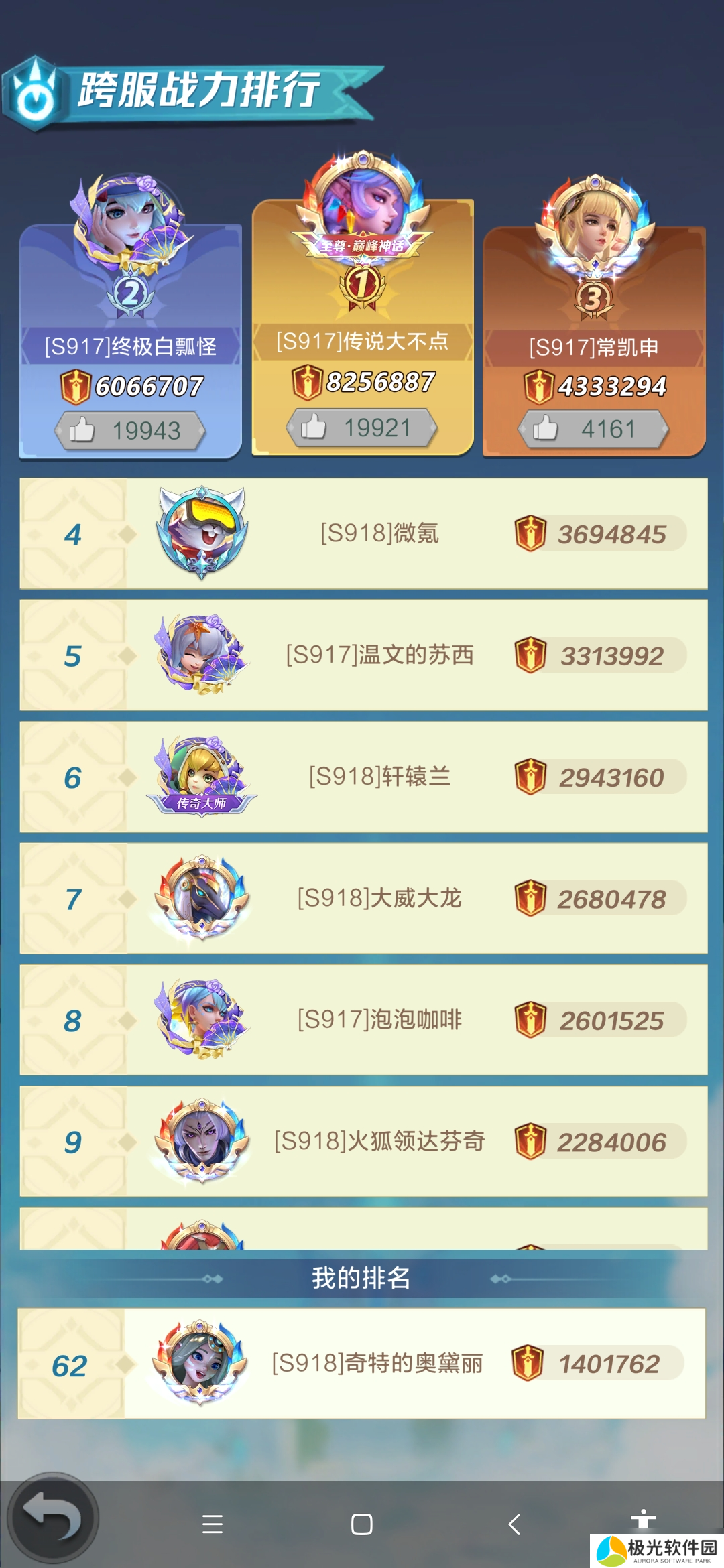724x1568 pixels.
Task: Tap second place avatar of 终极白瓢怪
Action: pos(130,218)
